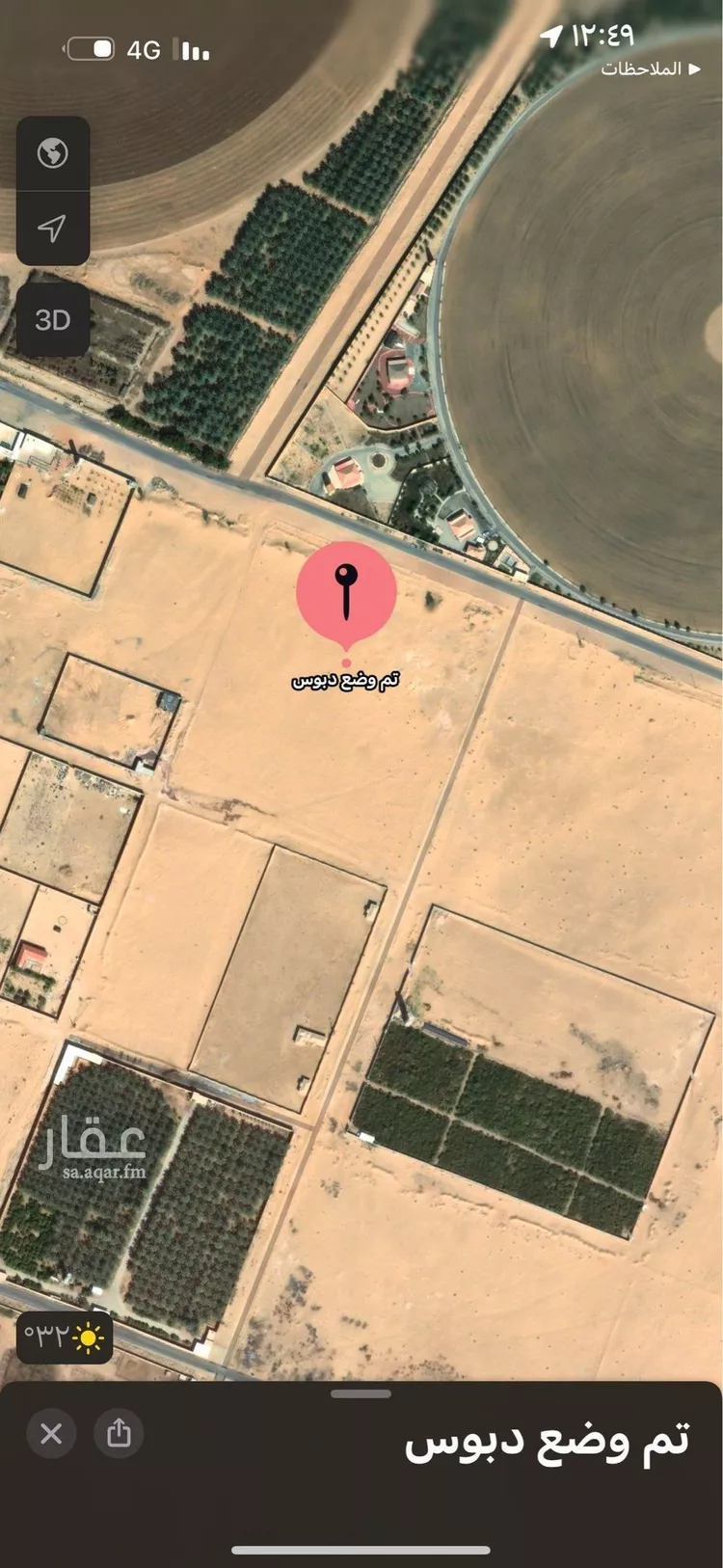Open the weather temperature widget

64,1337
